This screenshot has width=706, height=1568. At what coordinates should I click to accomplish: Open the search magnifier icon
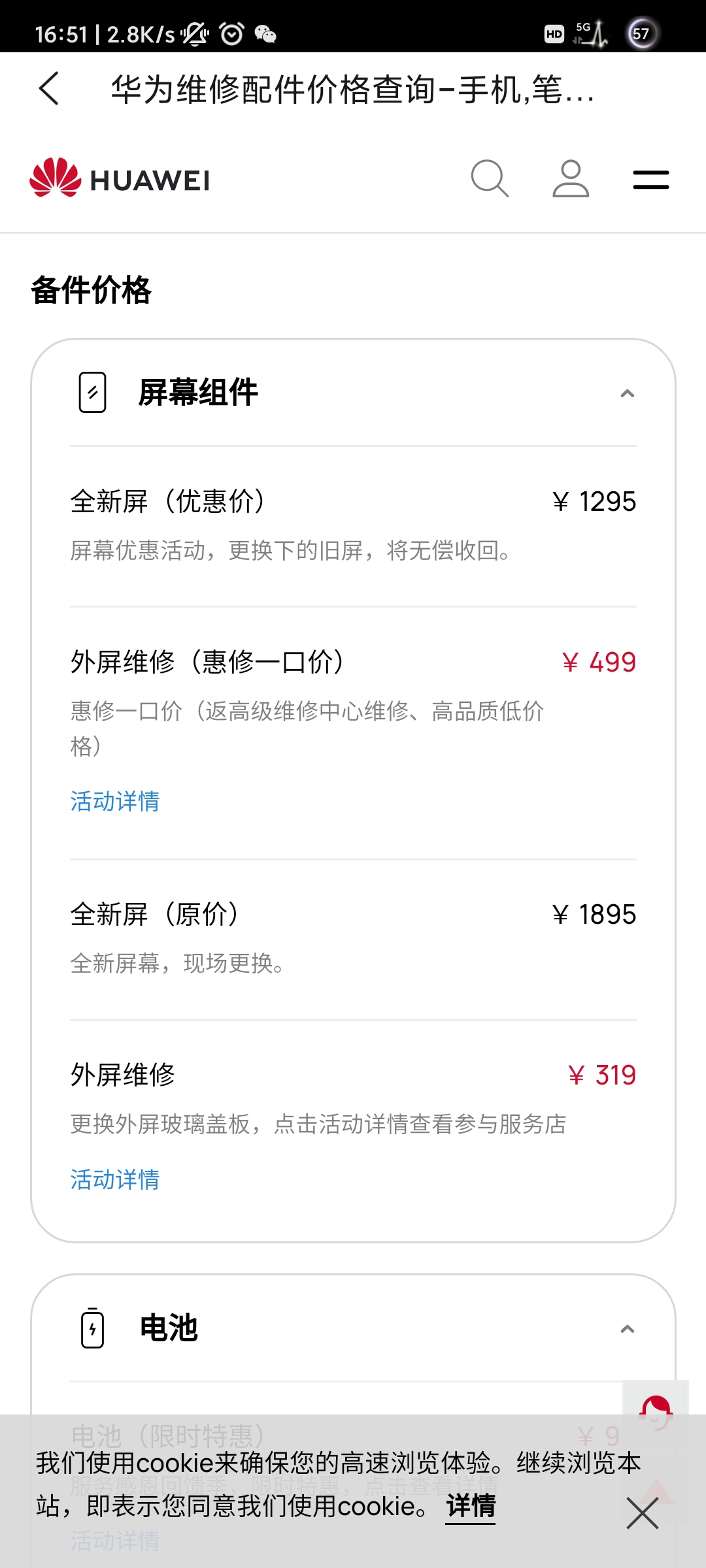(490, 178)
